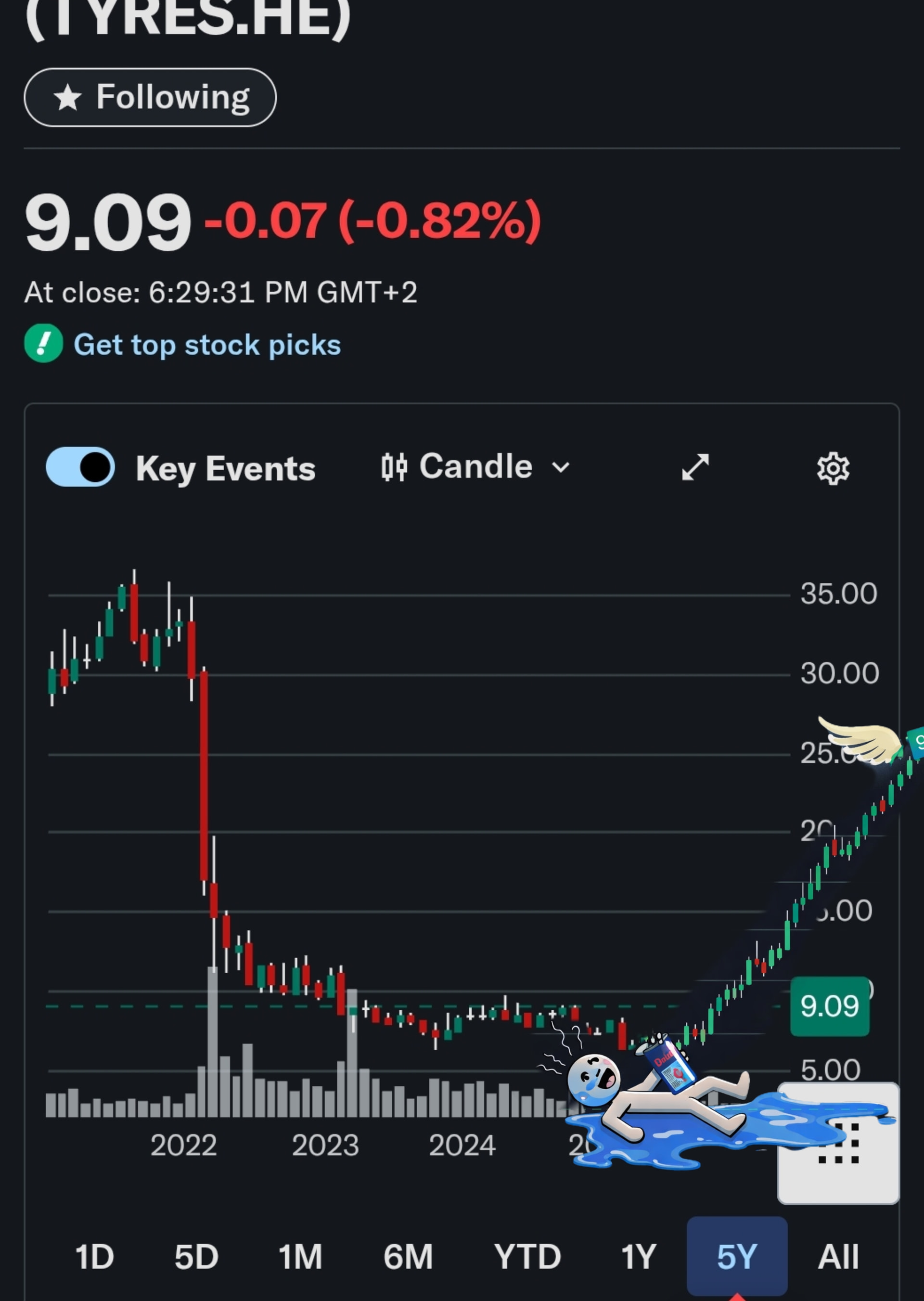
Task: Select the 5D time range
Action: [x=196, y=1257]
